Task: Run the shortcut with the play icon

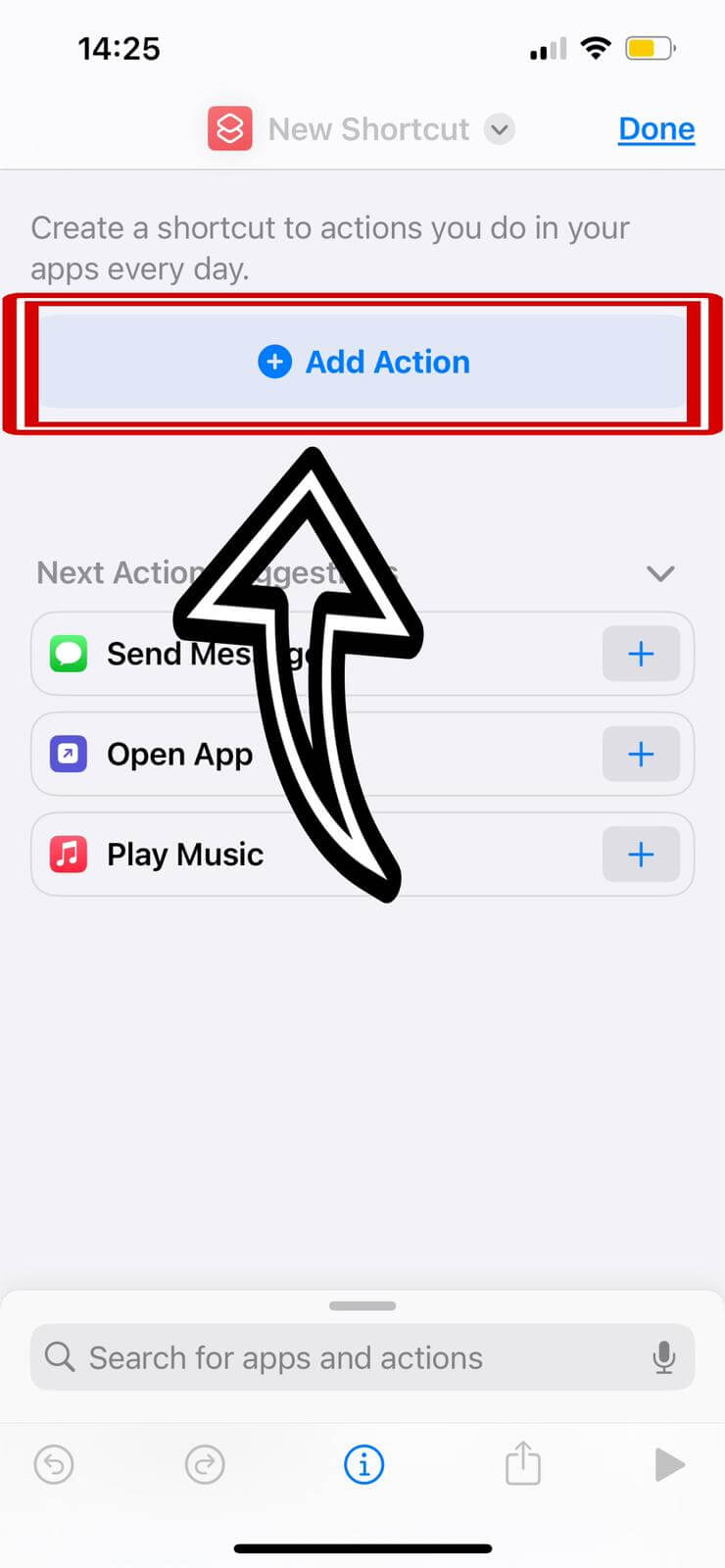Action: click(x=670, y=1464)
